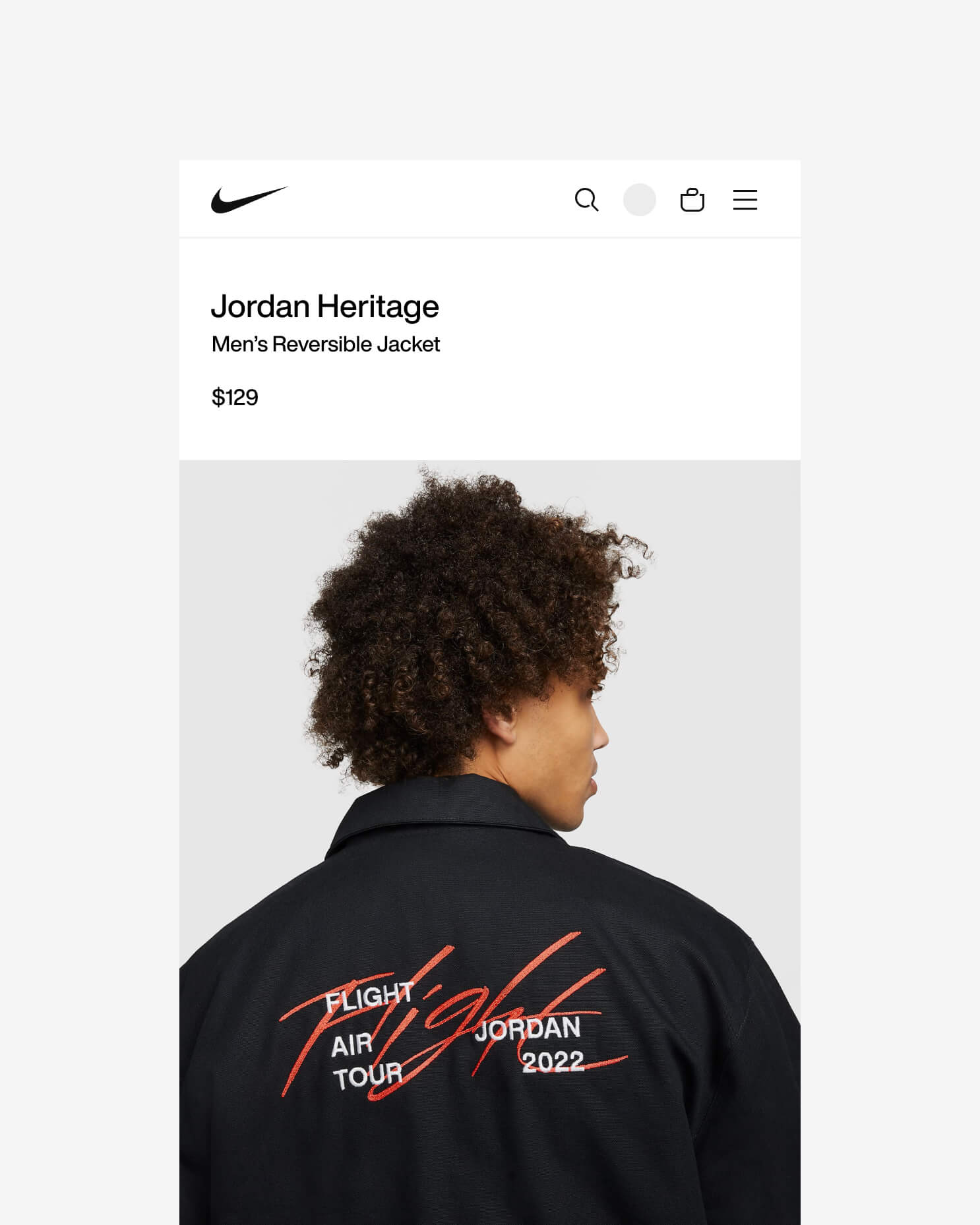Open the hamburger menu
The image size is (980, 1225).
point(745,200)
